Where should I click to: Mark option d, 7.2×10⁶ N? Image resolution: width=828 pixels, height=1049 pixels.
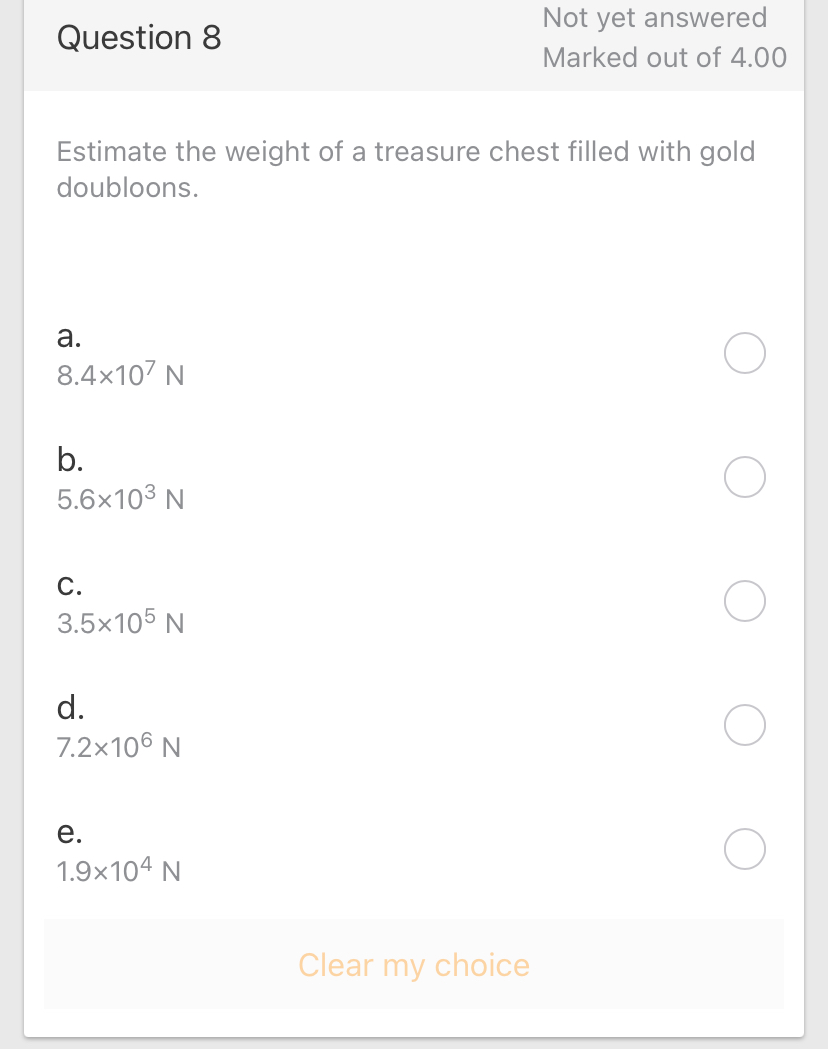[745, 725]
